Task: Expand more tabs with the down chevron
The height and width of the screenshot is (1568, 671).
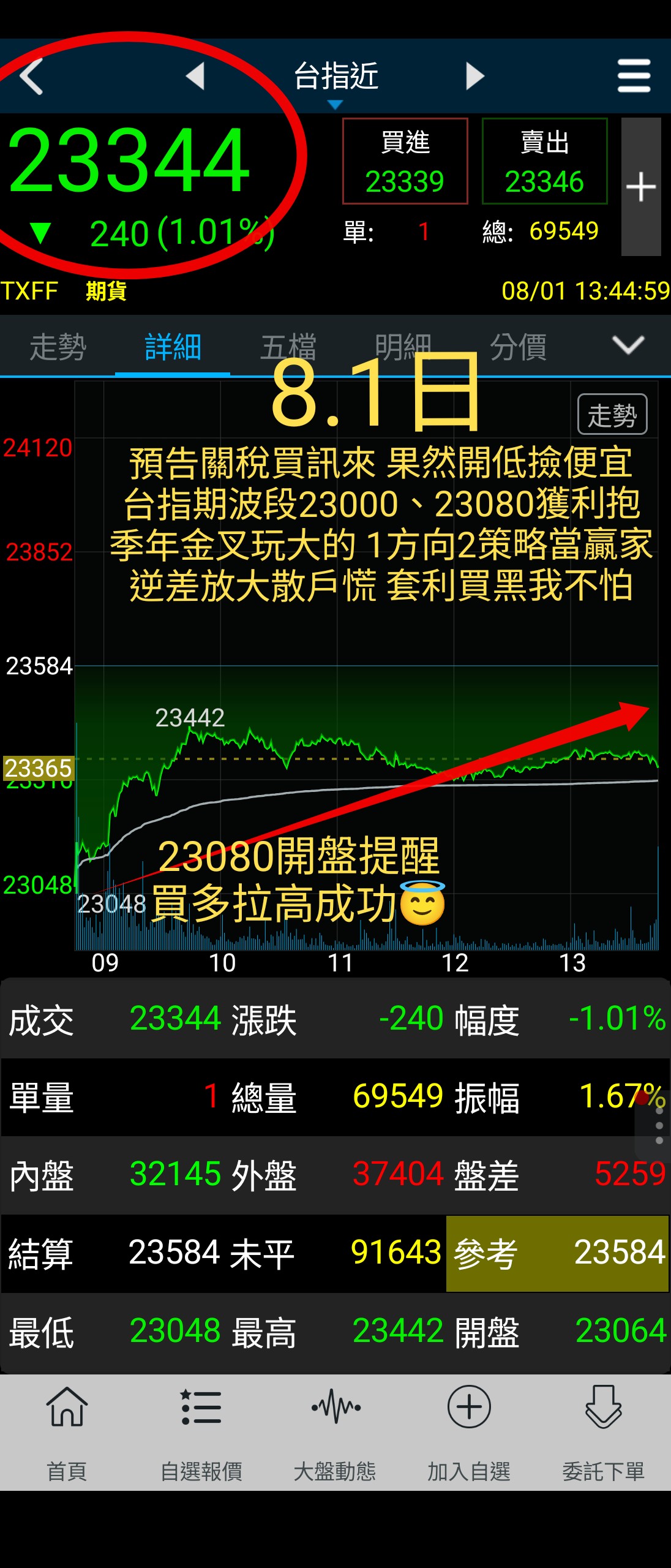Action: 628,345
